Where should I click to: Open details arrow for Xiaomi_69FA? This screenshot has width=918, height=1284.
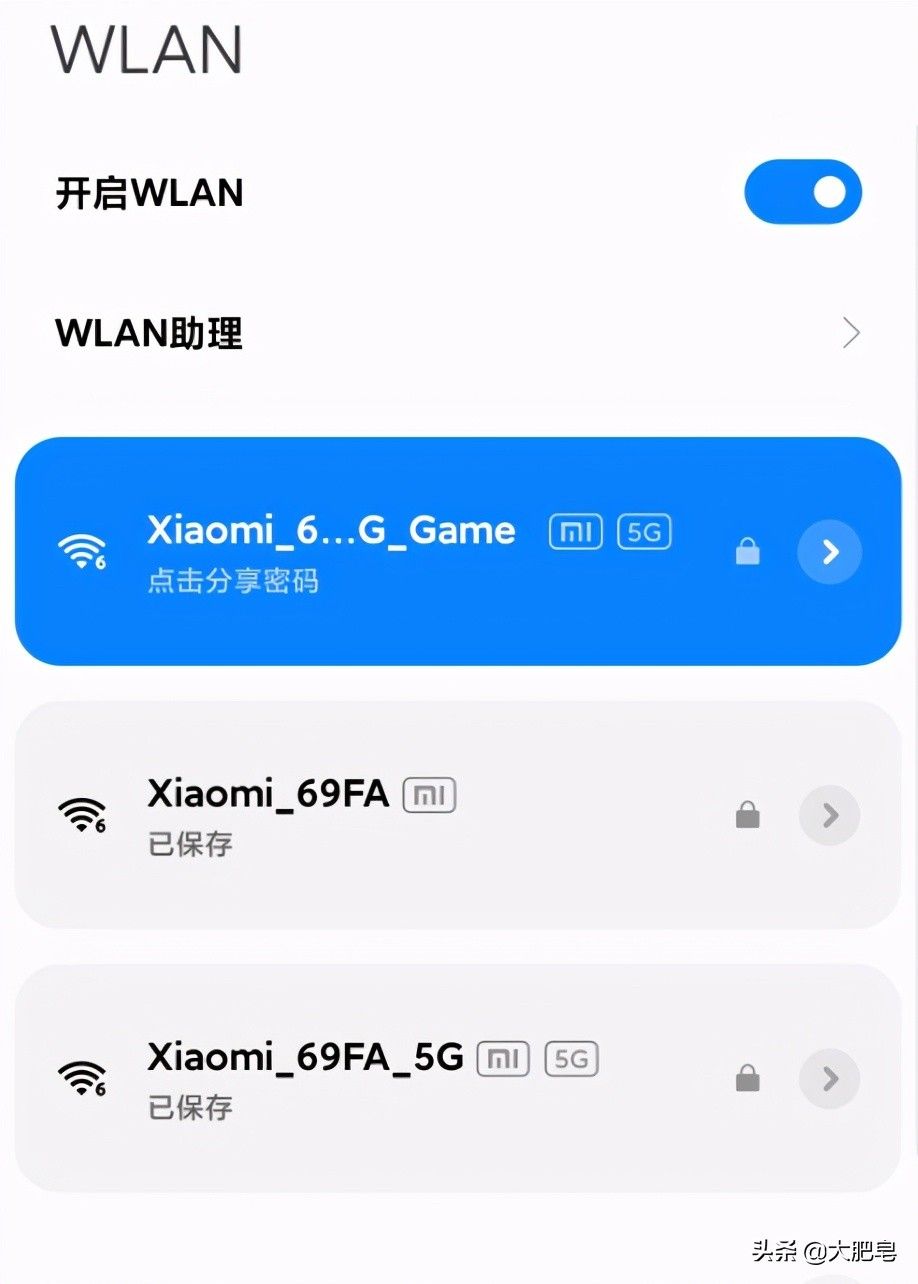[829, 816]
